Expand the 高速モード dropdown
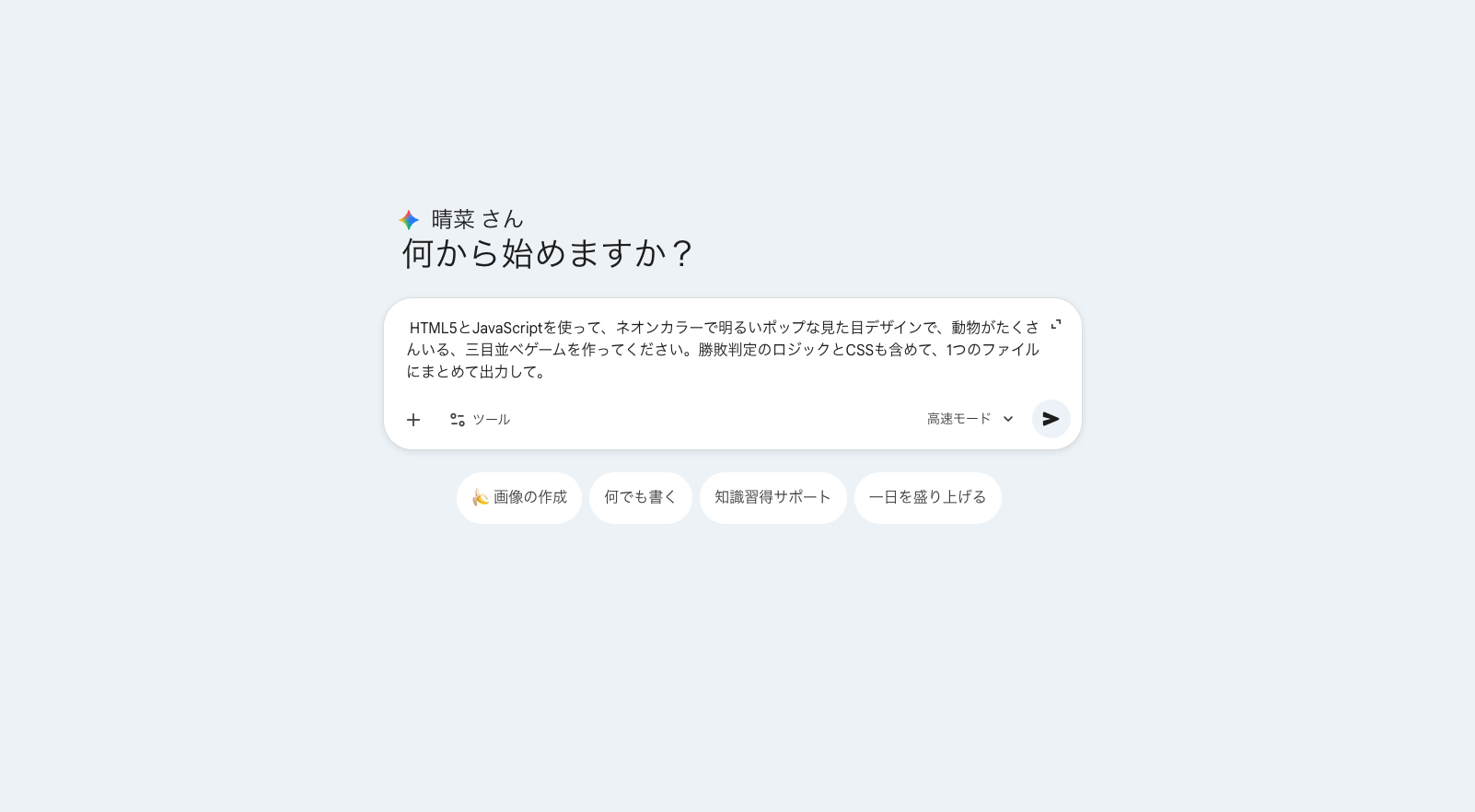The height and width of the screenshot is (812, 1475). [970, 419]
